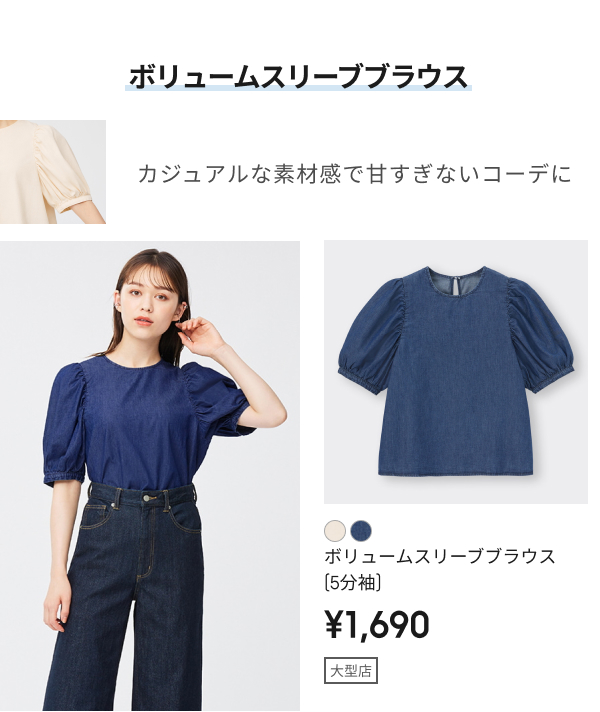Open ボリュームスリーブブラウス product name link
The height and width of the screenshot is (712, 600).
click(439, 558)
